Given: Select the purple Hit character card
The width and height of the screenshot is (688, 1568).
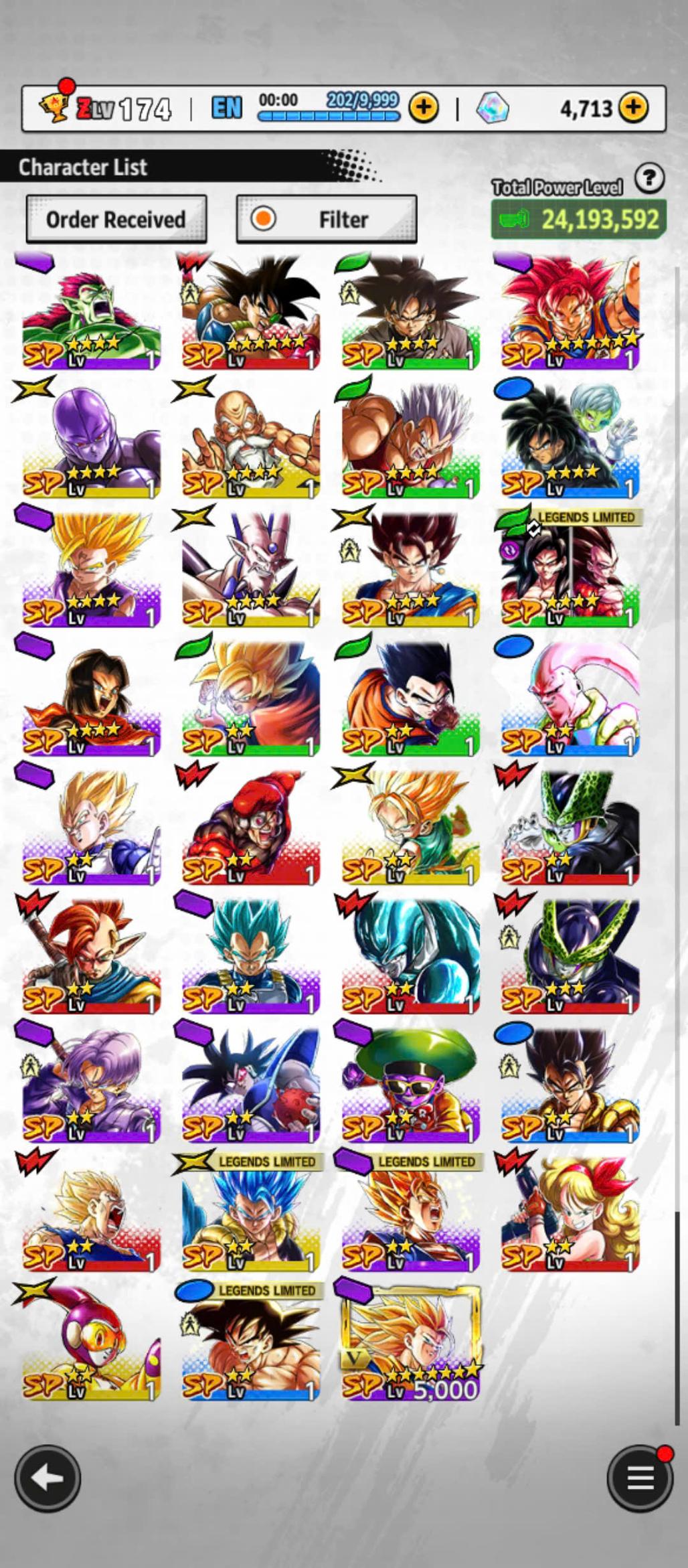Looking at the screenshot, I should 91,441.
